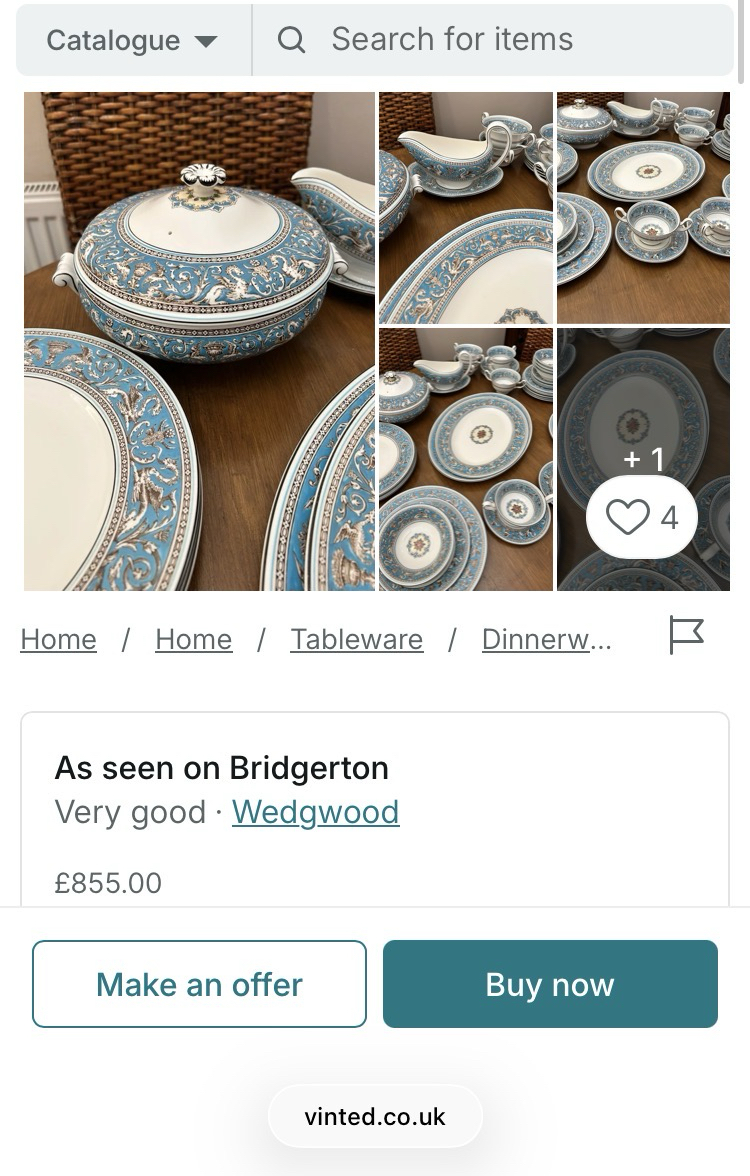Tap the Search for items field
This screenshot has width=750, height=1176.
coord(490,40)
